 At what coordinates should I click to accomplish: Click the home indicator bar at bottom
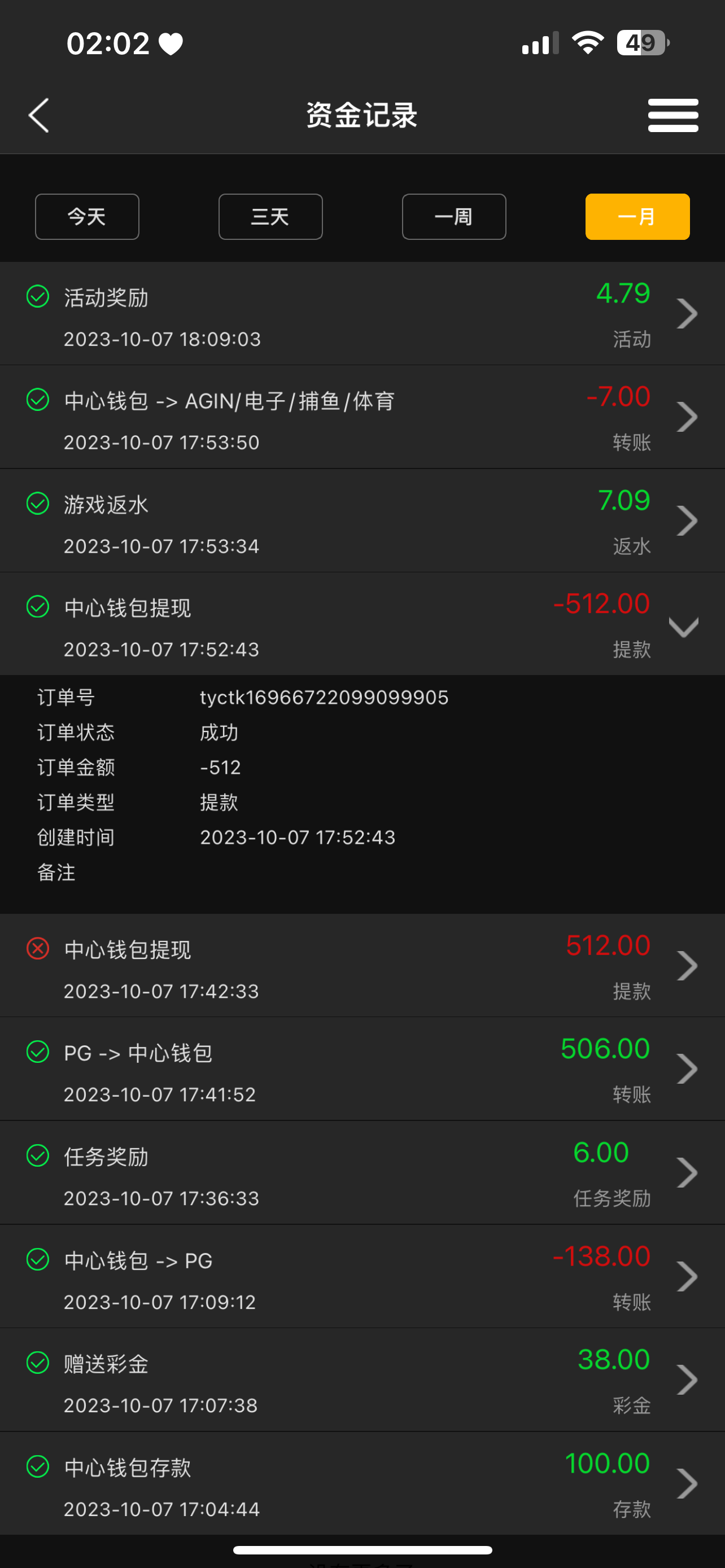tap(362, 1547)
